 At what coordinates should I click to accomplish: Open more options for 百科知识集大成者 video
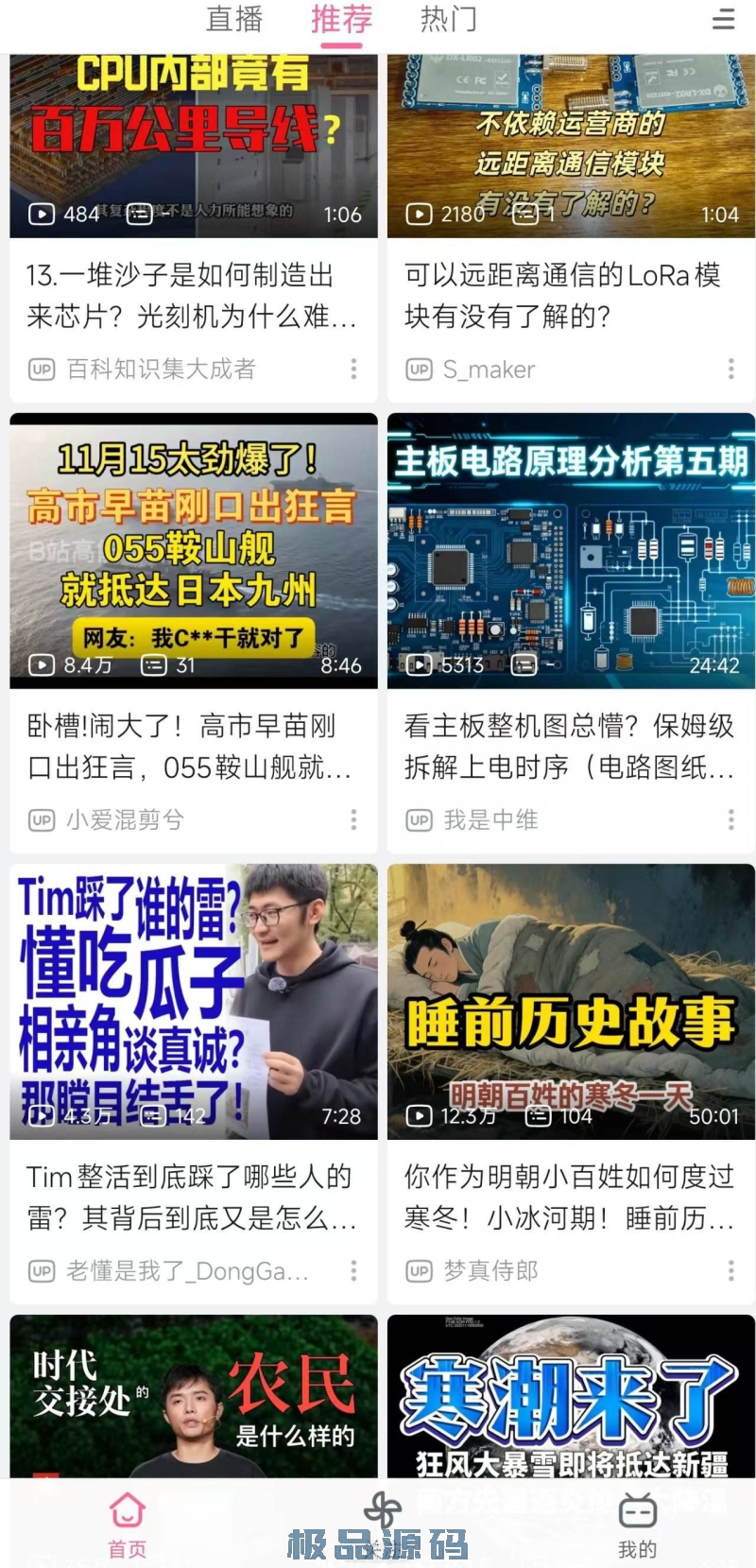coord(353,369)
